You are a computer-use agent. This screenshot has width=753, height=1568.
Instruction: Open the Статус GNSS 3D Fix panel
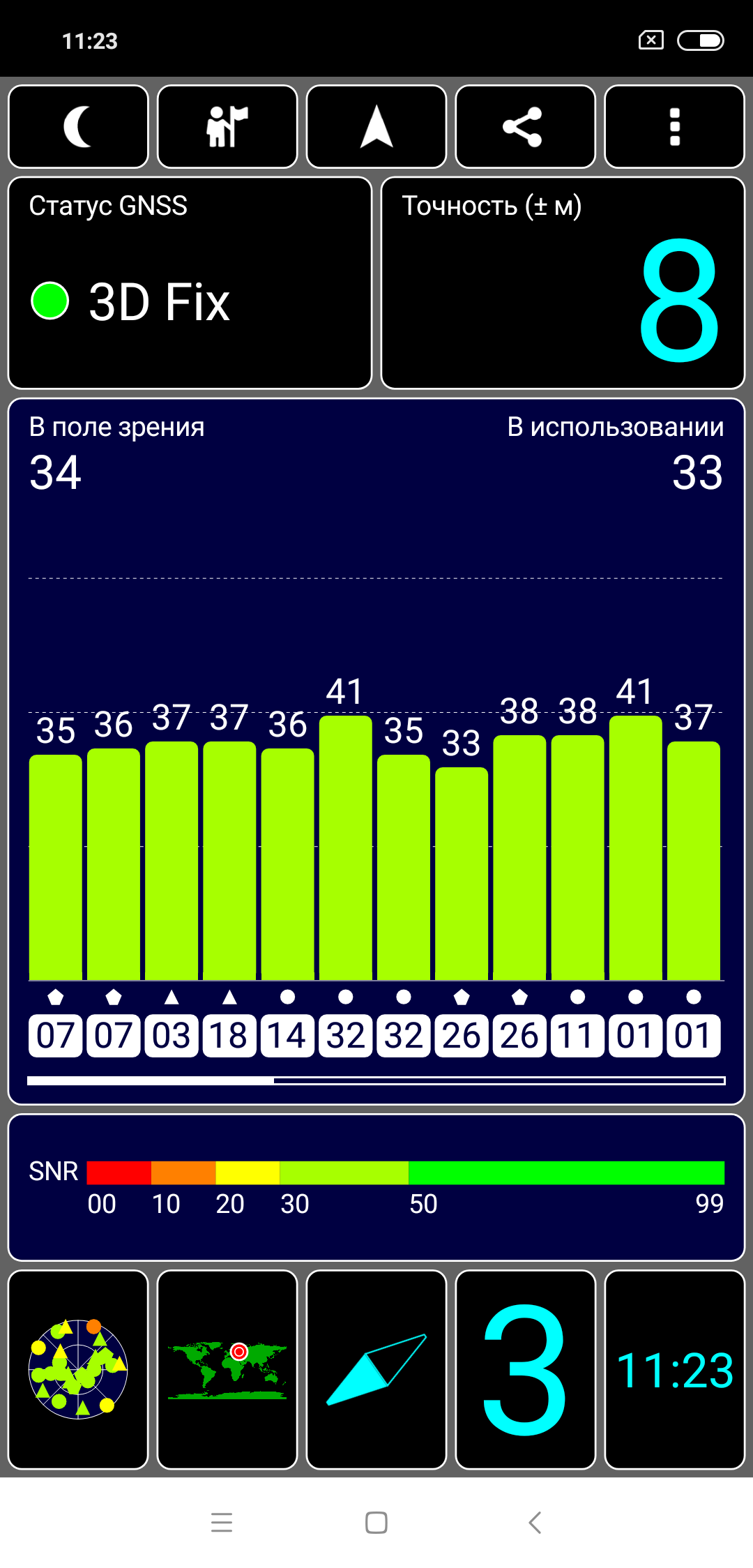click(x=190, y=282)
